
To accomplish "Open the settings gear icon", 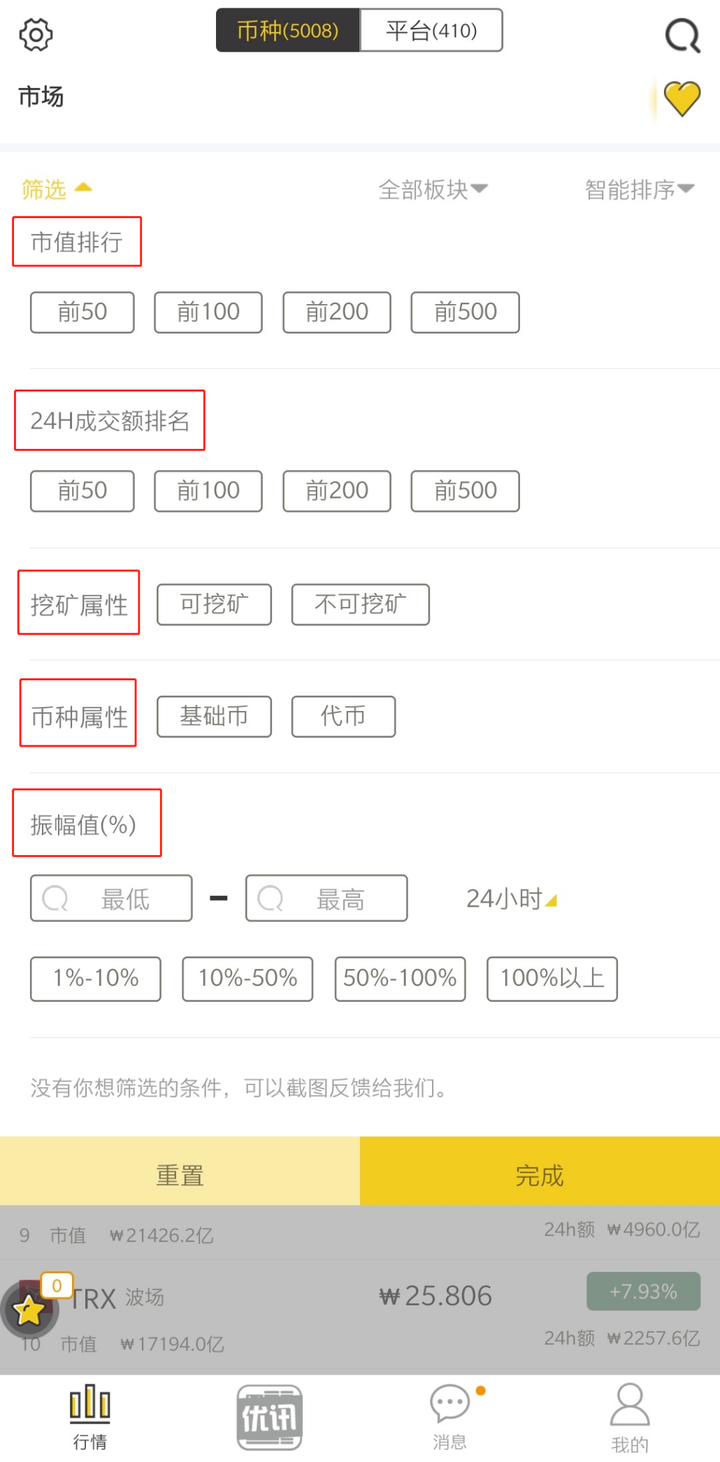I will tap(36, 35).
